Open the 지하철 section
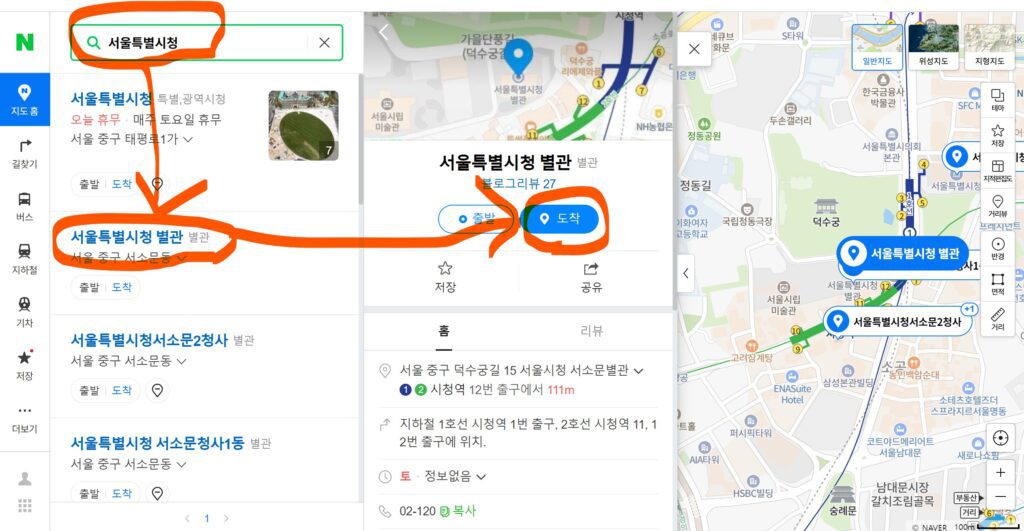This screenshot has height=531, width=1024. tap(24, 258)
